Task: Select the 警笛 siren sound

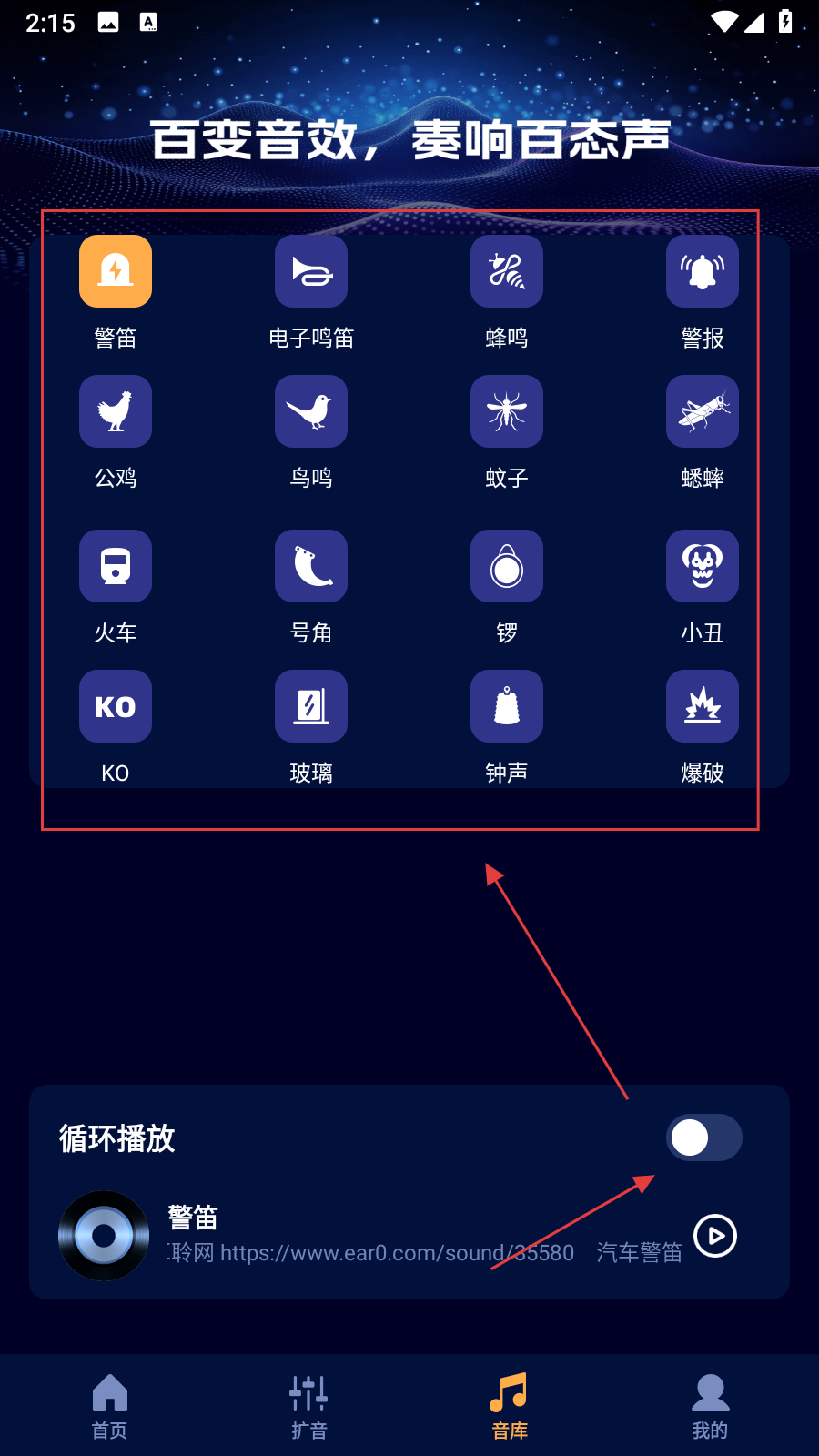Action: [x=116, y=271]
